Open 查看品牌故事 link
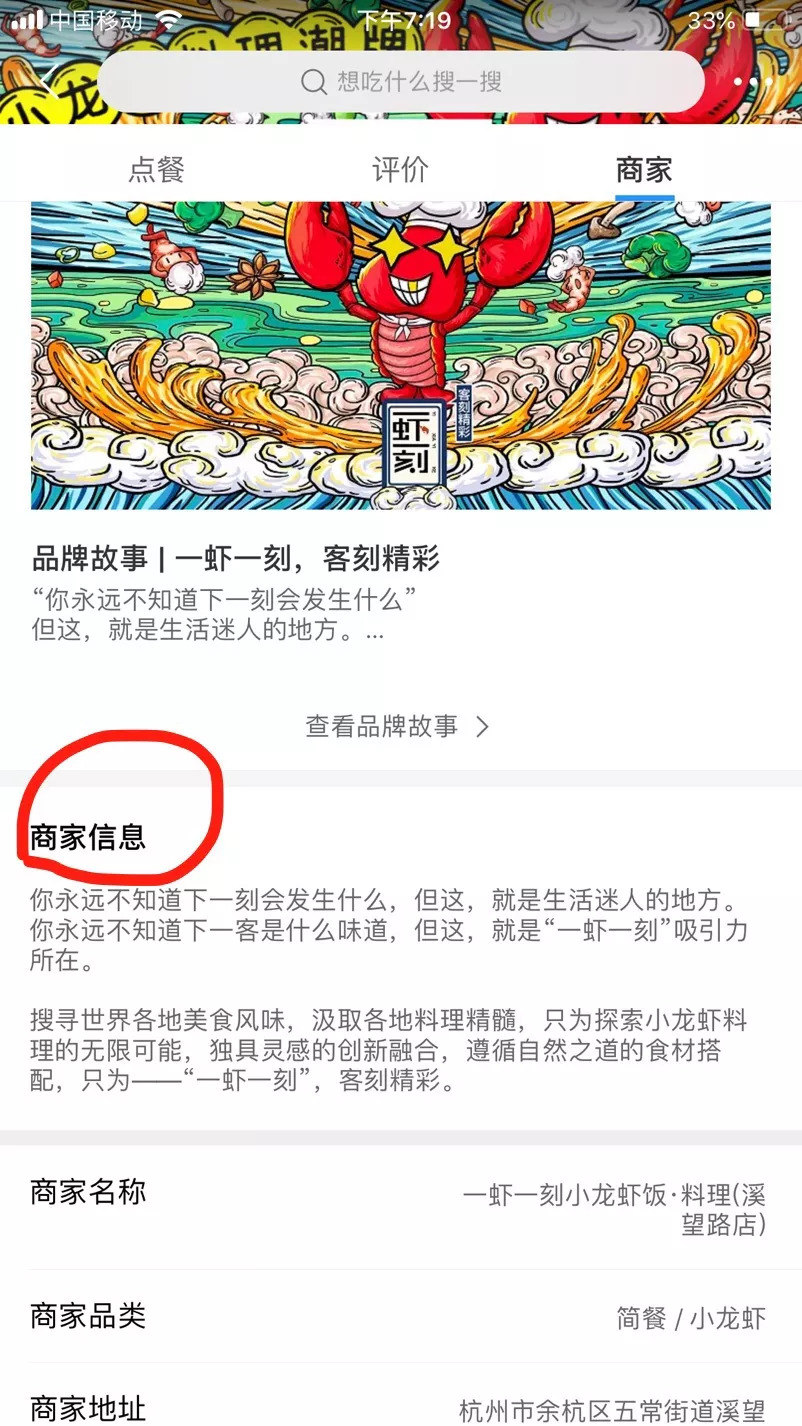 pyautogui.click(x=397, y=726)
